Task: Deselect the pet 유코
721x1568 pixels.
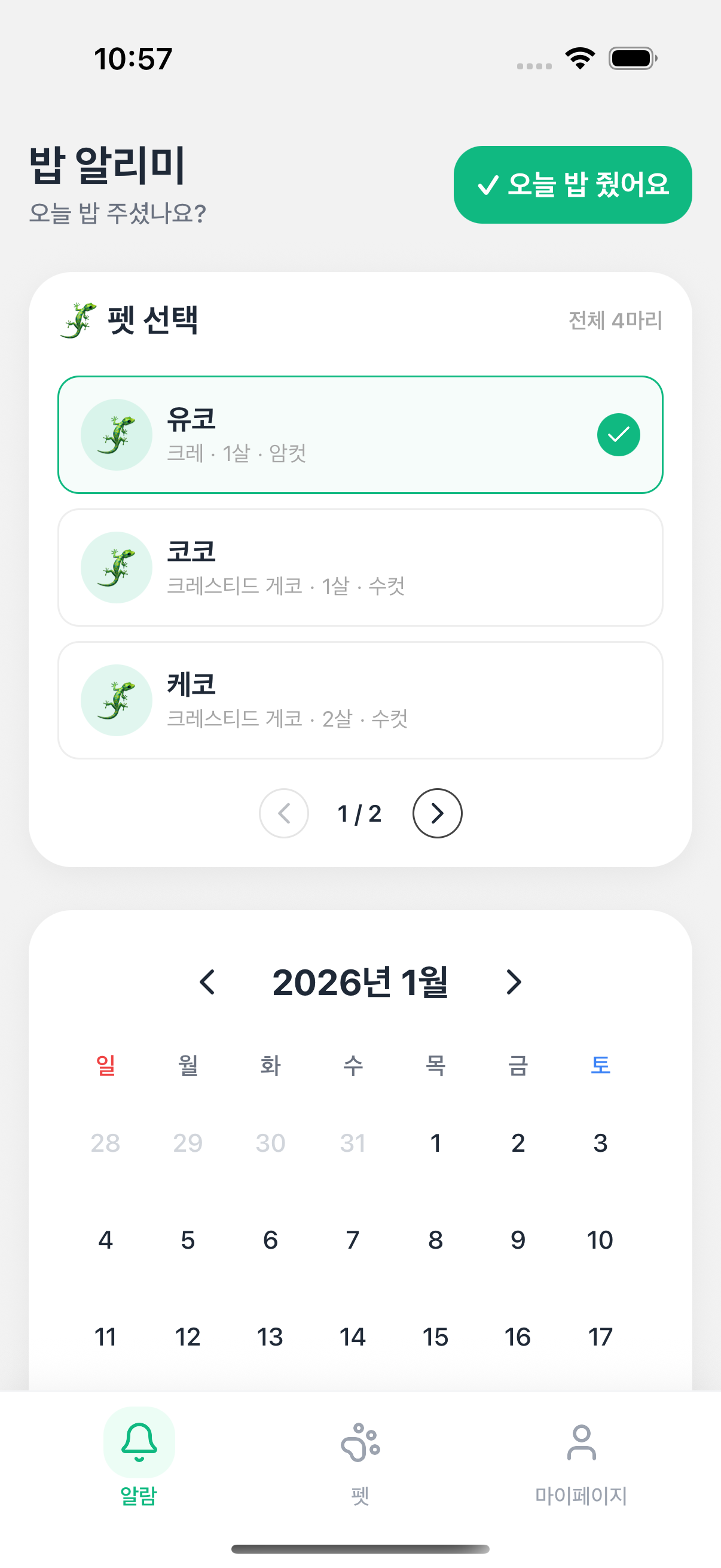Action: (360, 435)
